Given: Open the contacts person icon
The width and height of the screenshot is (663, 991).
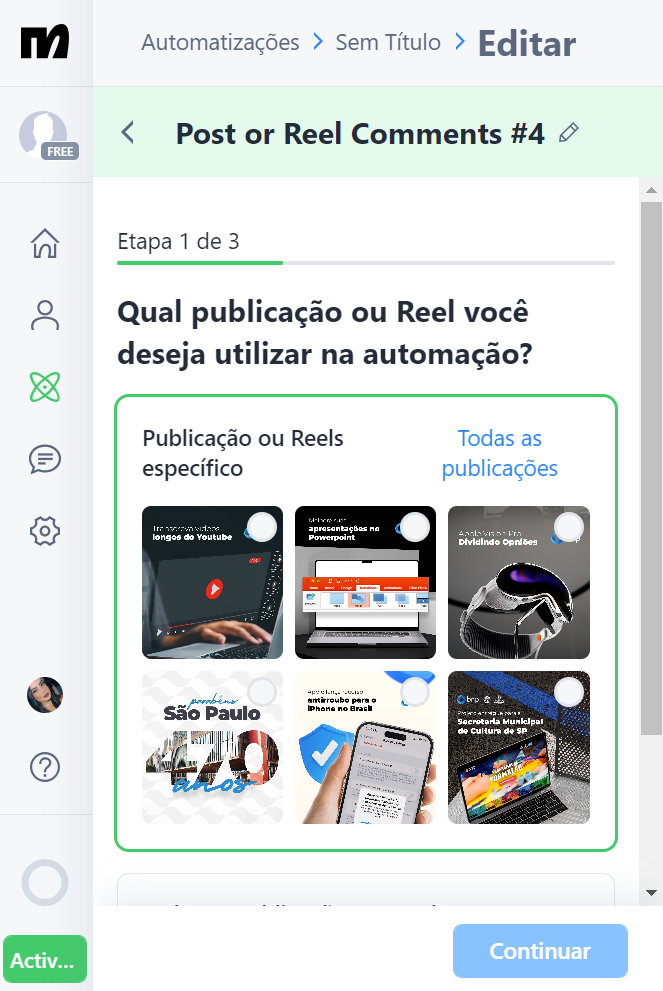Looking at the screenshot, I should pos(45,315).
